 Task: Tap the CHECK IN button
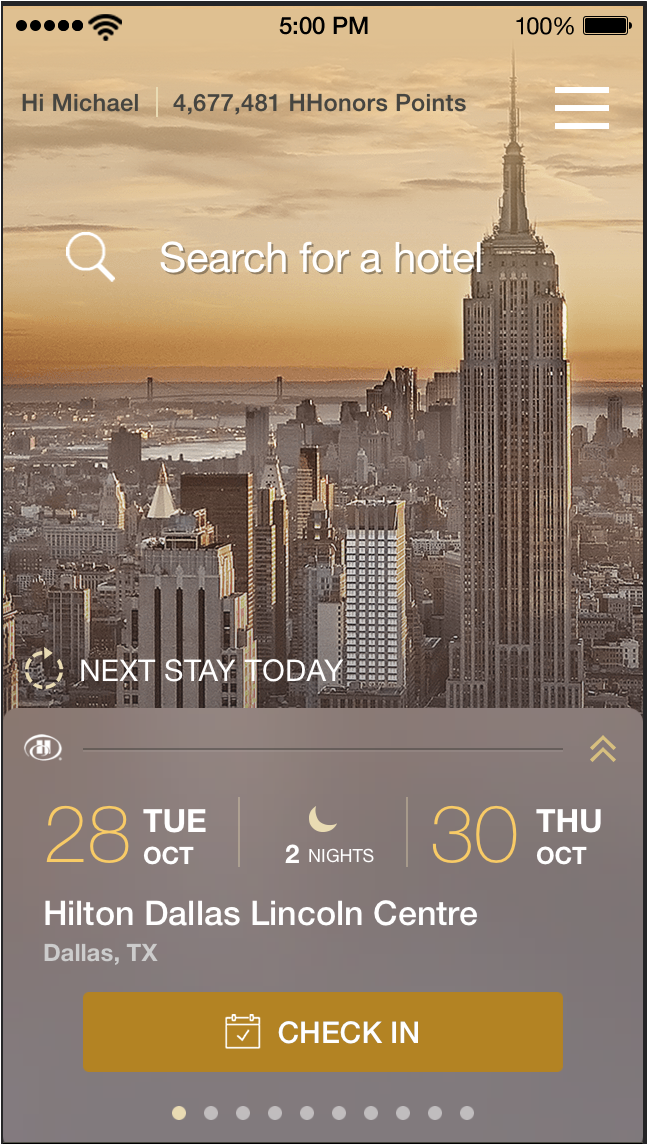[323, 1032]
